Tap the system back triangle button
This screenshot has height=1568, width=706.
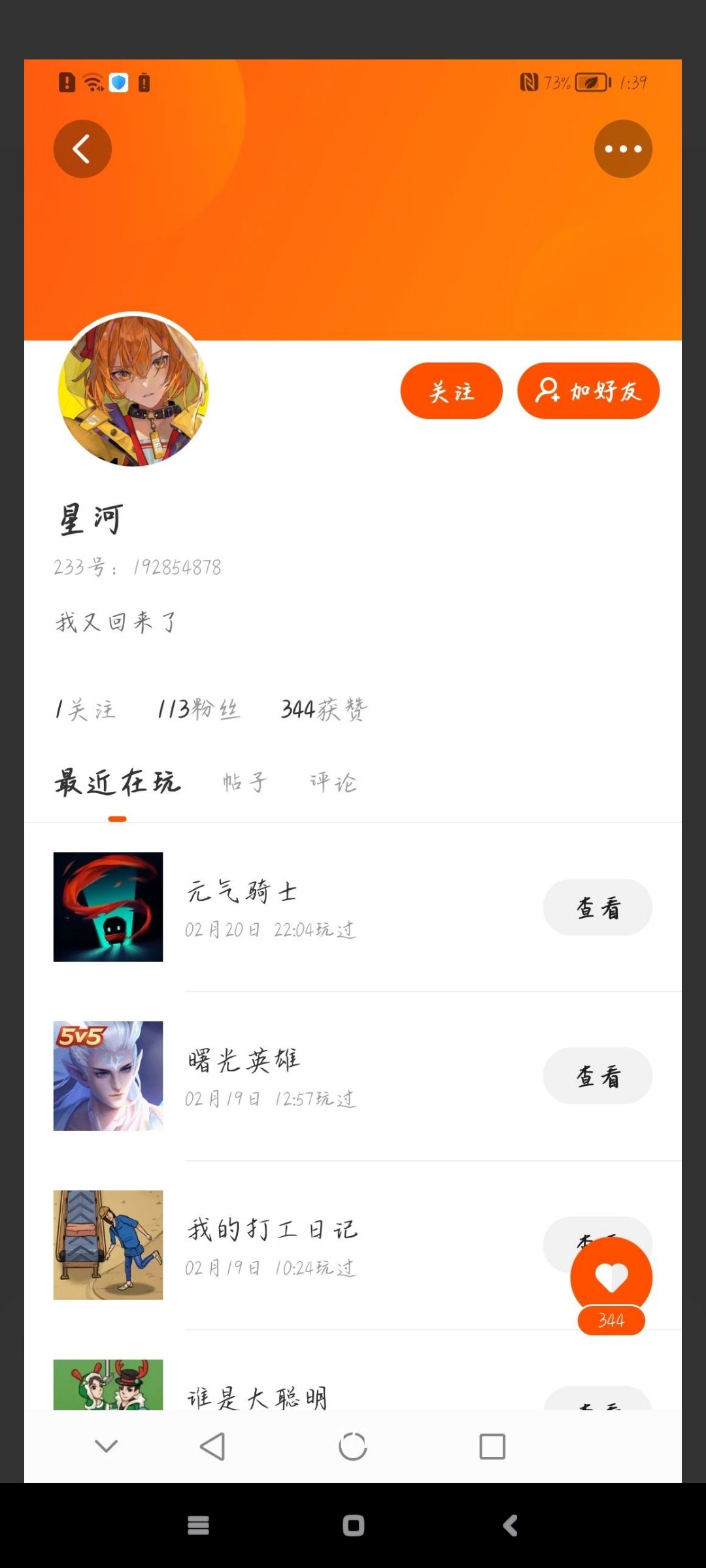click(212, 1446)
